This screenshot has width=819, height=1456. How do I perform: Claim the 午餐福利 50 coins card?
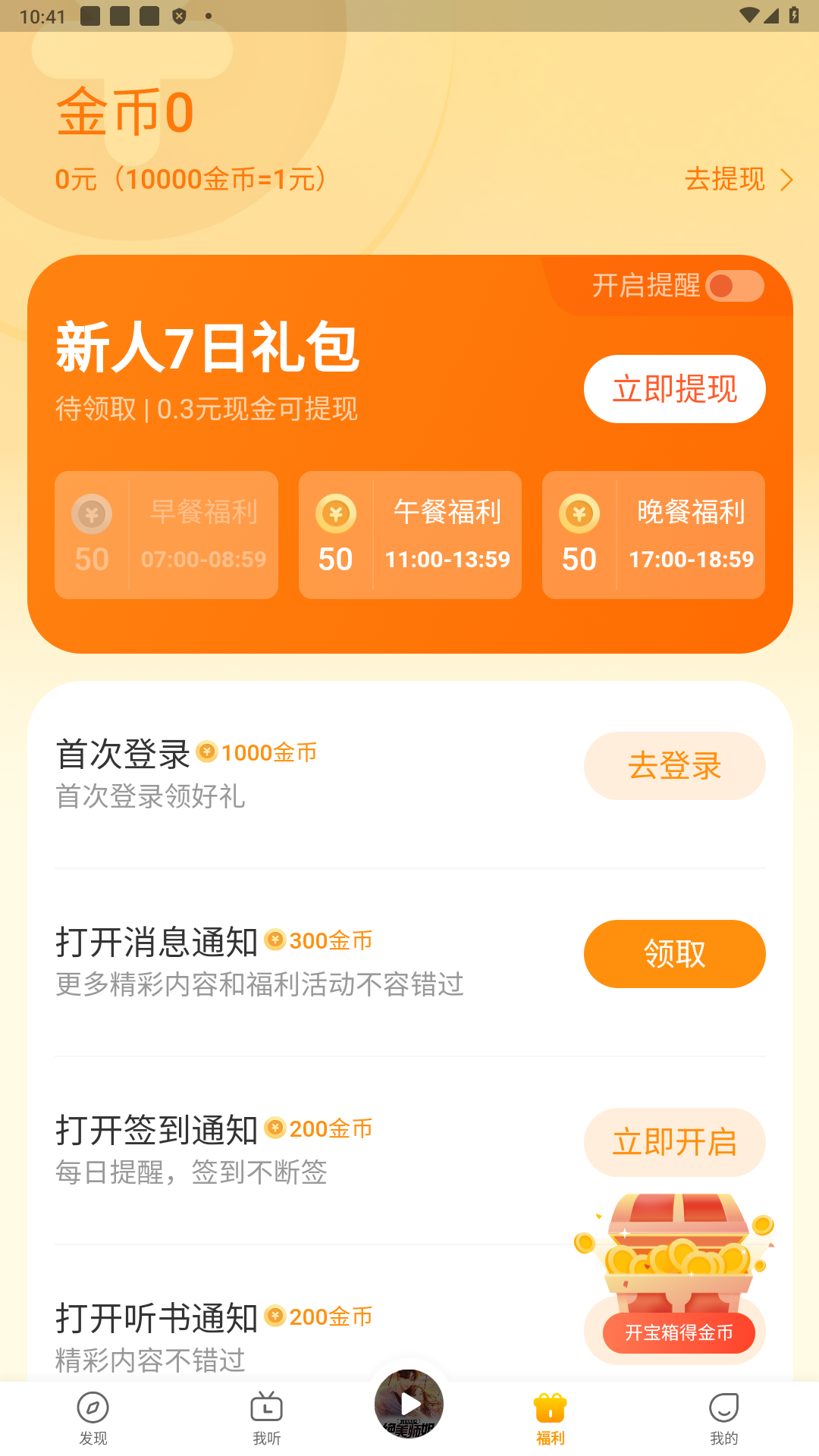point(409,535)
